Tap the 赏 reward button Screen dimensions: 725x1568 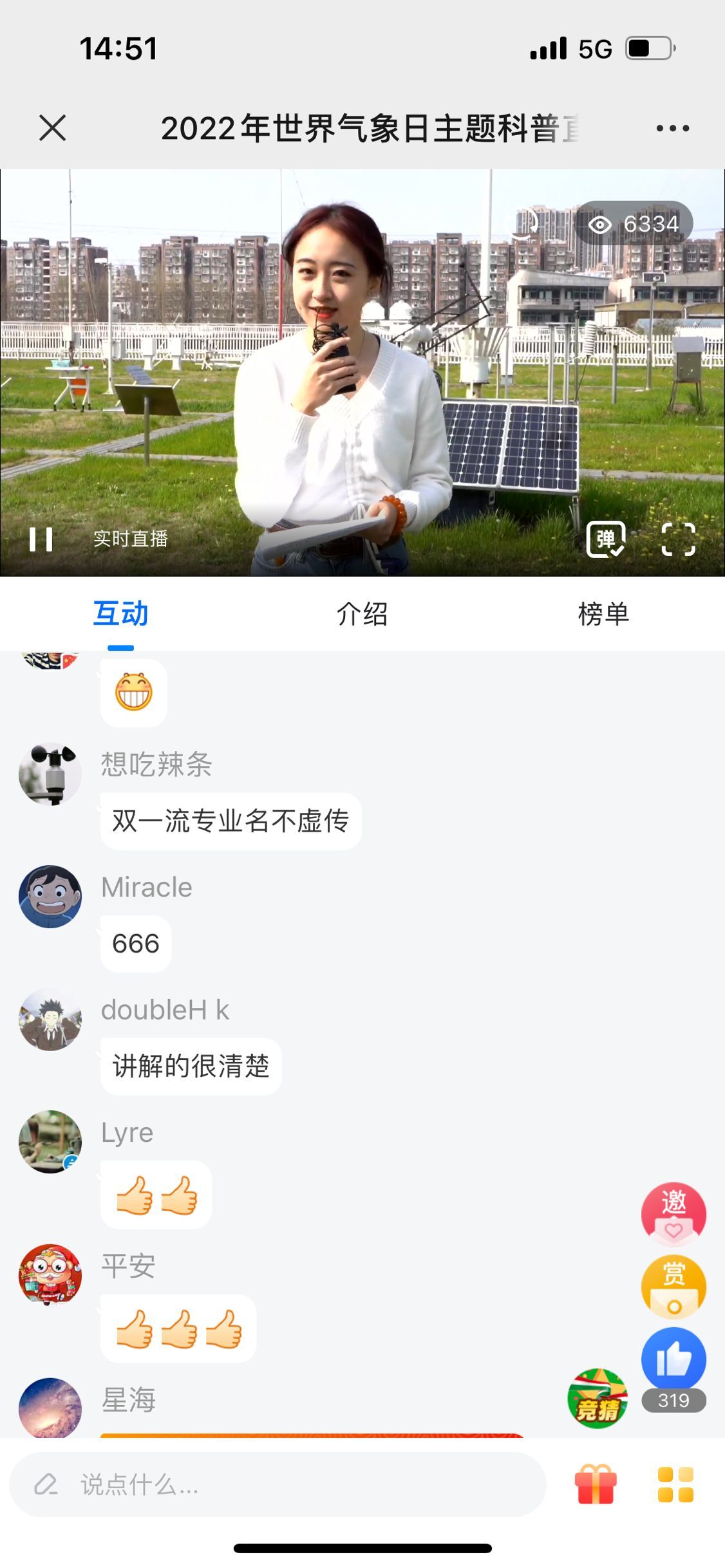(673, 1286)
